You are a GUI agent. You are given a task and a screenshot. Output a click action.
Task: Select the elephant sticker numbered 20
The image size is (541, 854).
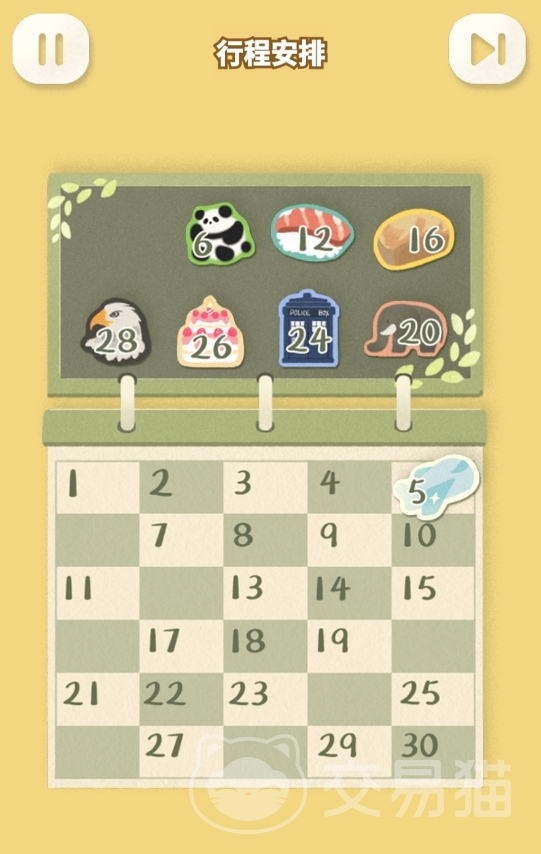(x=406, y=328)
